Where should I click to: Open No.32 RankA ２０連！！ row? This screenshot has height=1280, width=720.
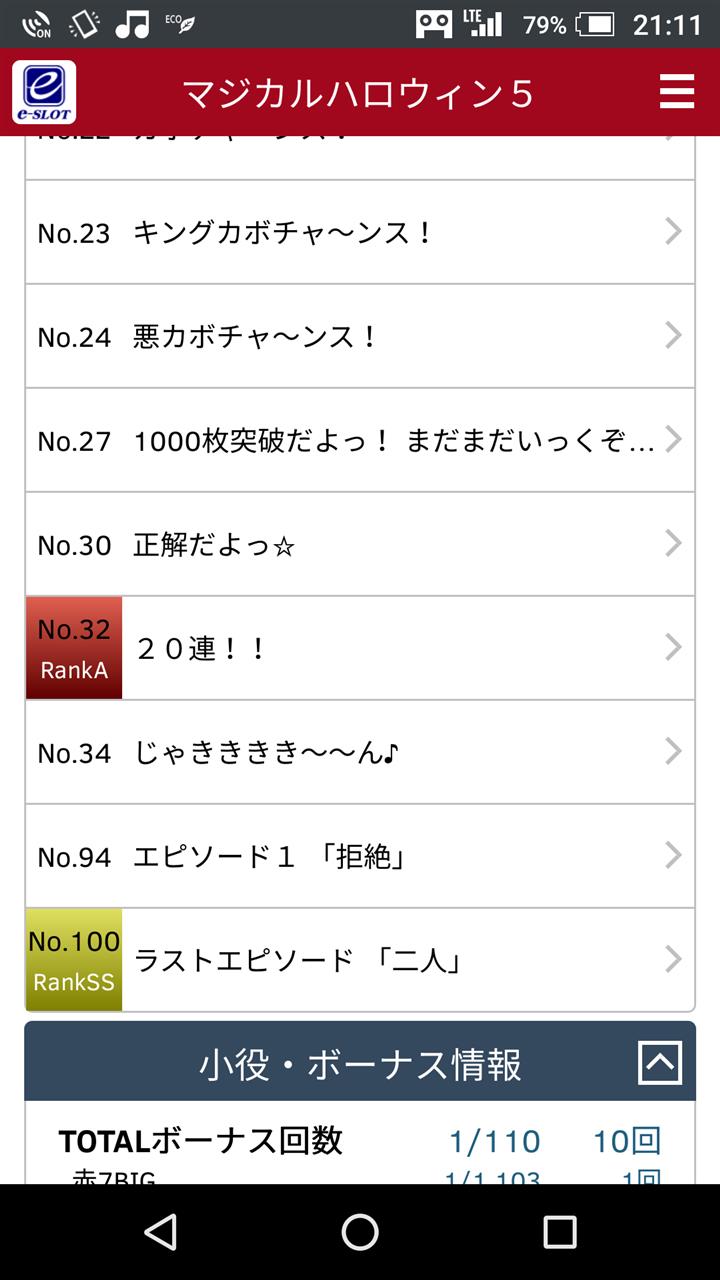(x=360, y=648)
